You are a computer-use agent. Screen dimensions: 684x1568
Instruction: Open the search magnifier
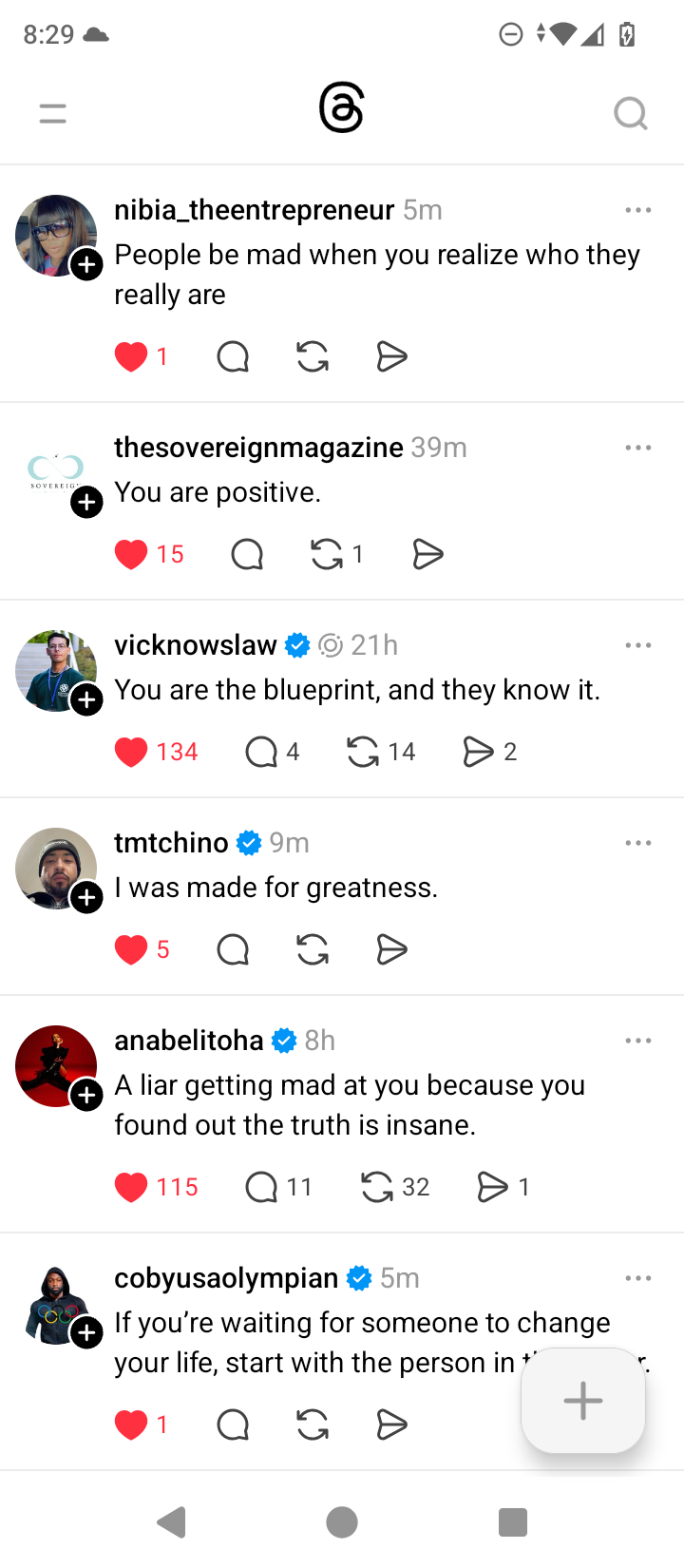point(630,114)
